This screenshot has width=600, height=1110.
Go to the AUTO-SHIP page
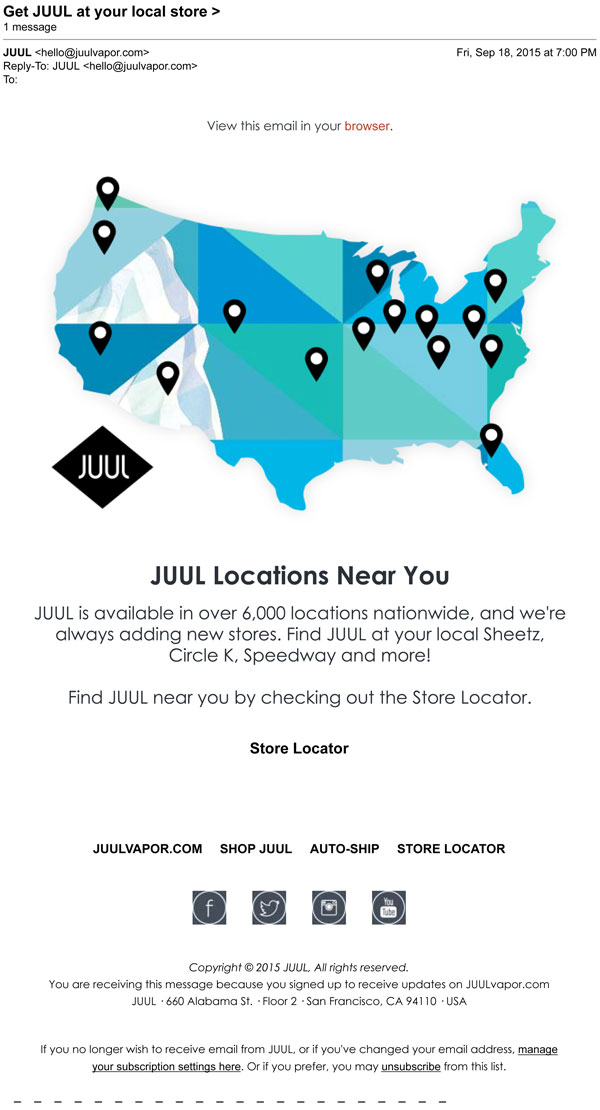344,849
